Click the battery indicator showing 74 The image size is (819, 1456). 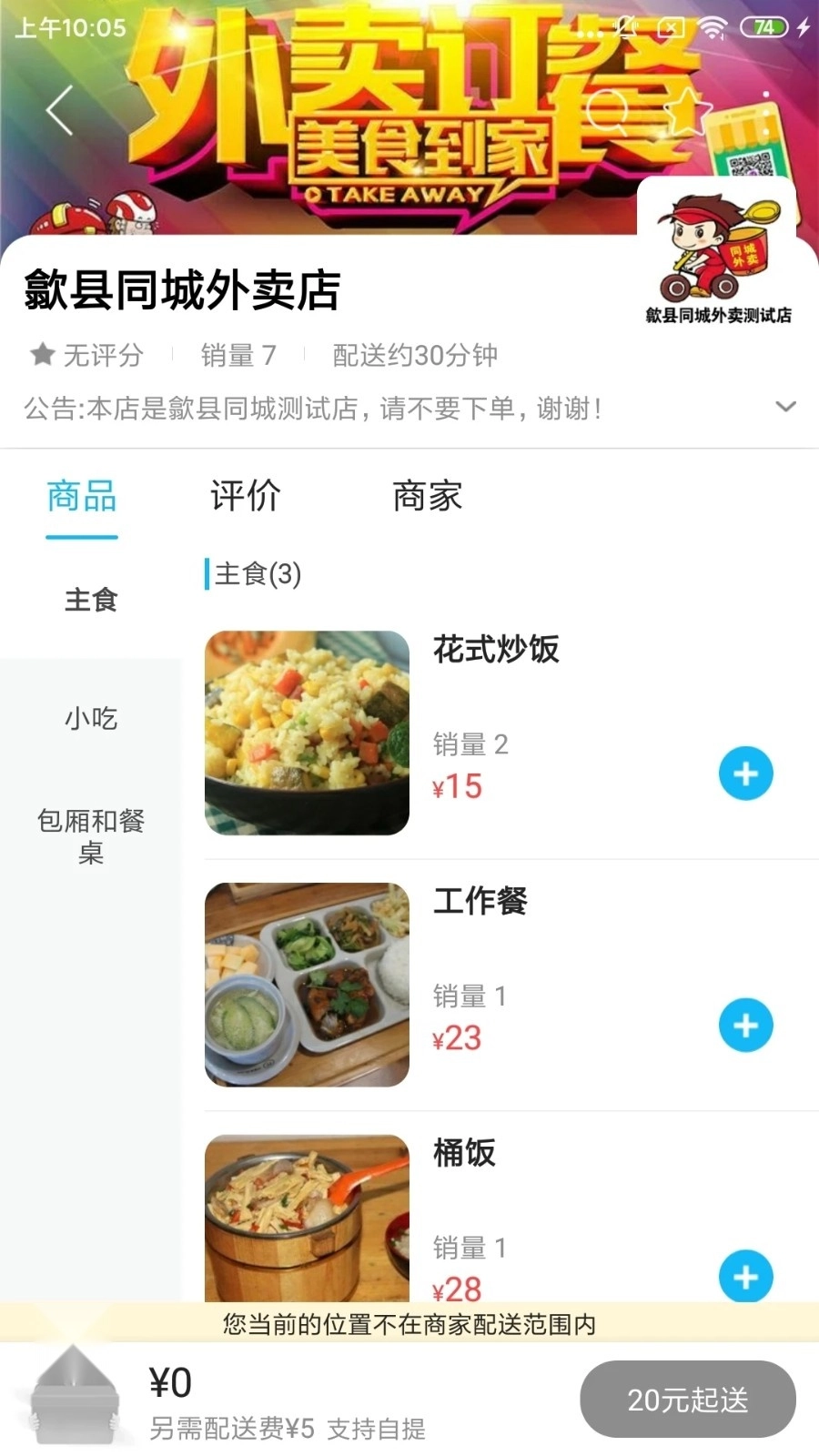click(765, 26)
